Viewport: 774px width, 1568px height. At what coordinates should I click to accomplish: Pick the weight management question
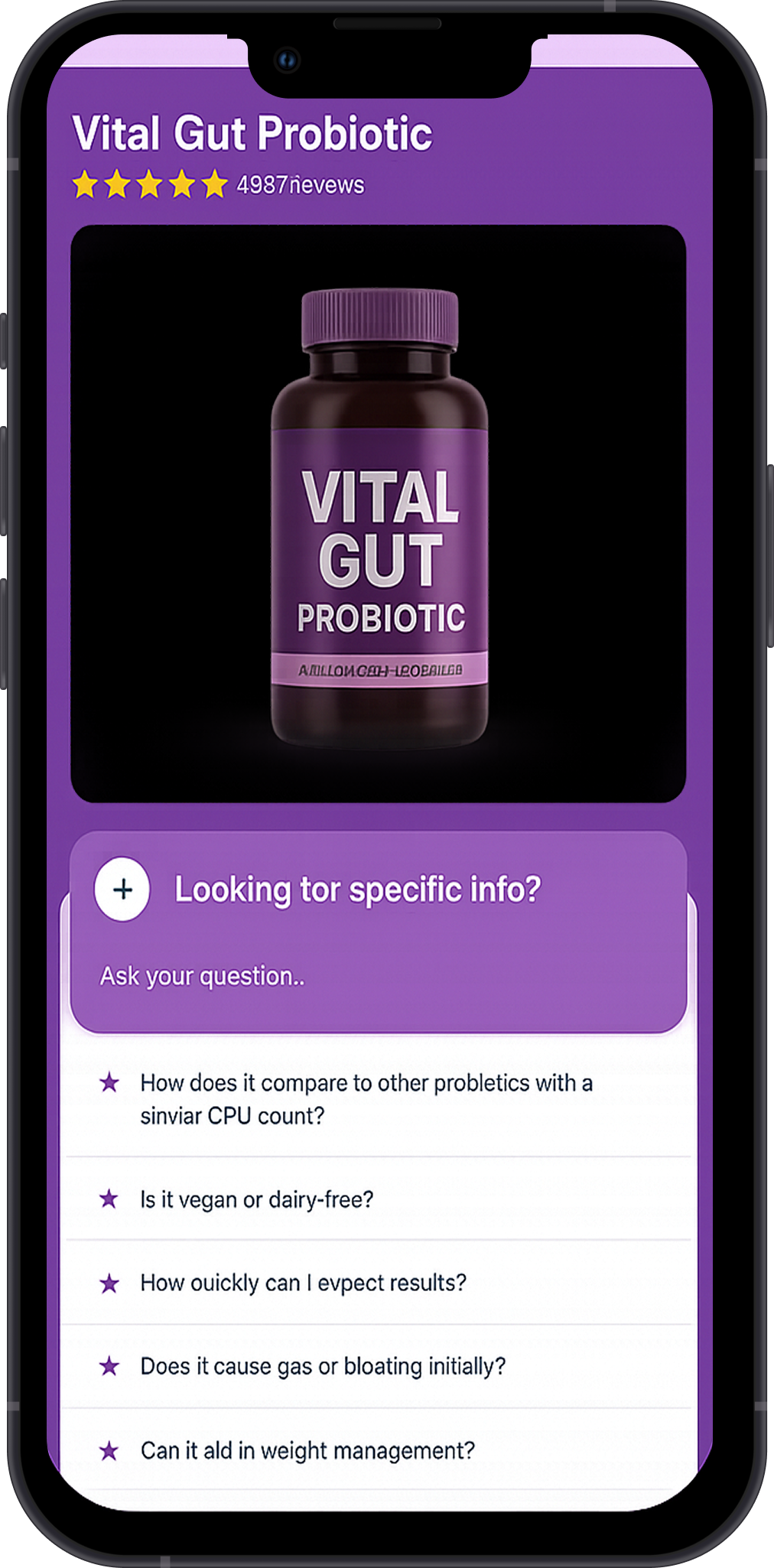(307, 1450)
